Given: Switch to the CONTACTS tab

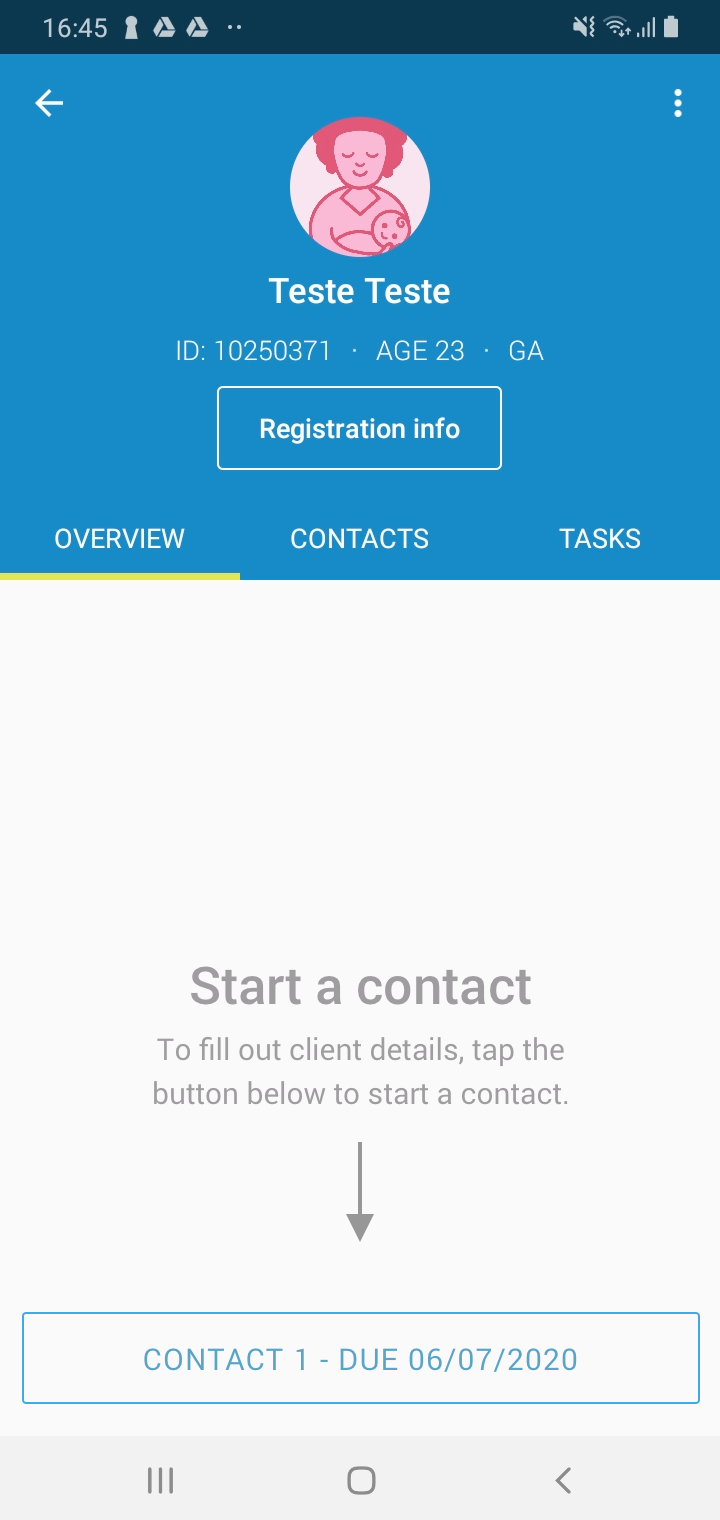Looking at the screenshot, I should coord(359,538).
